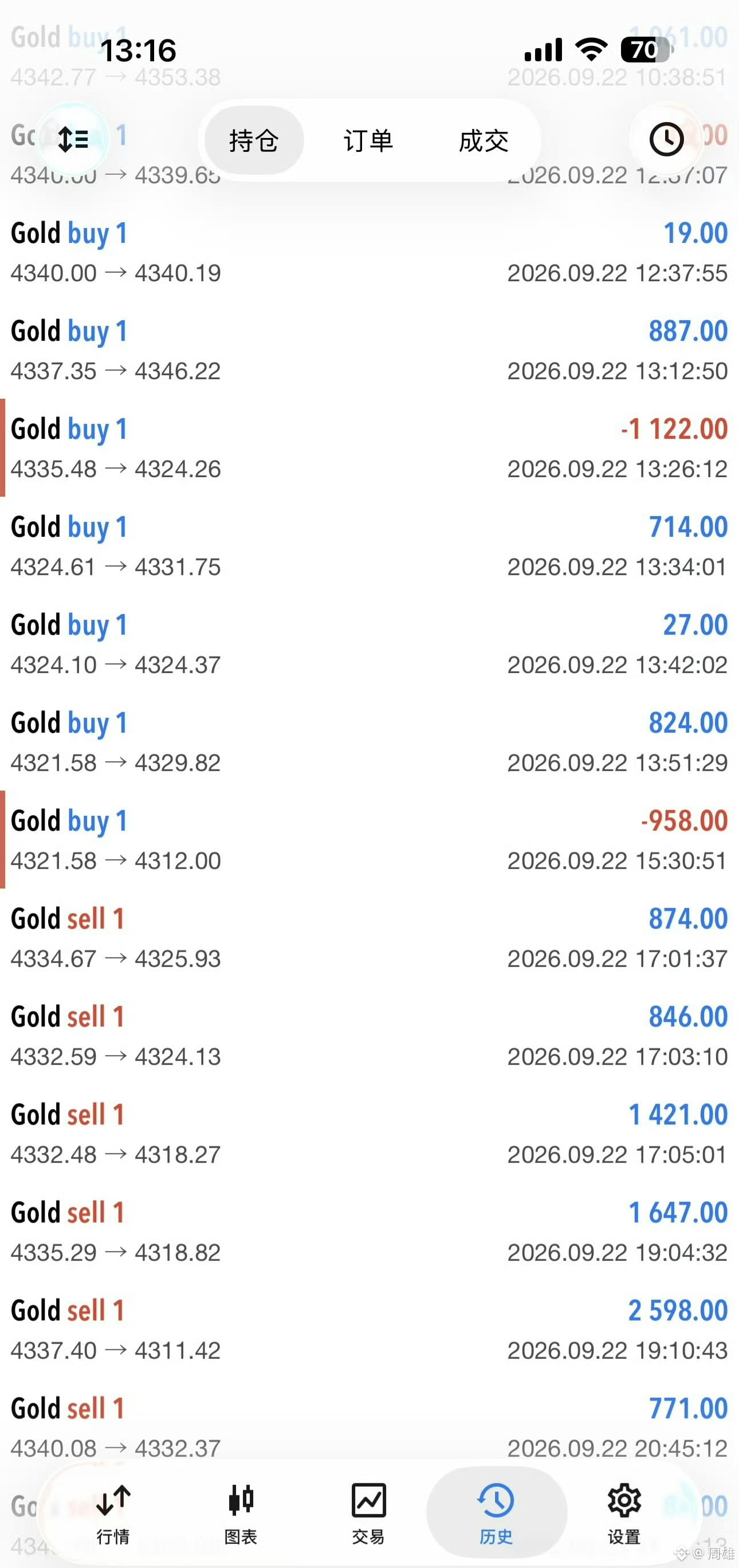The height and width of the screenshot is (1568, 739).
Task: Open the sort order icon
Action: pos(72,139)
